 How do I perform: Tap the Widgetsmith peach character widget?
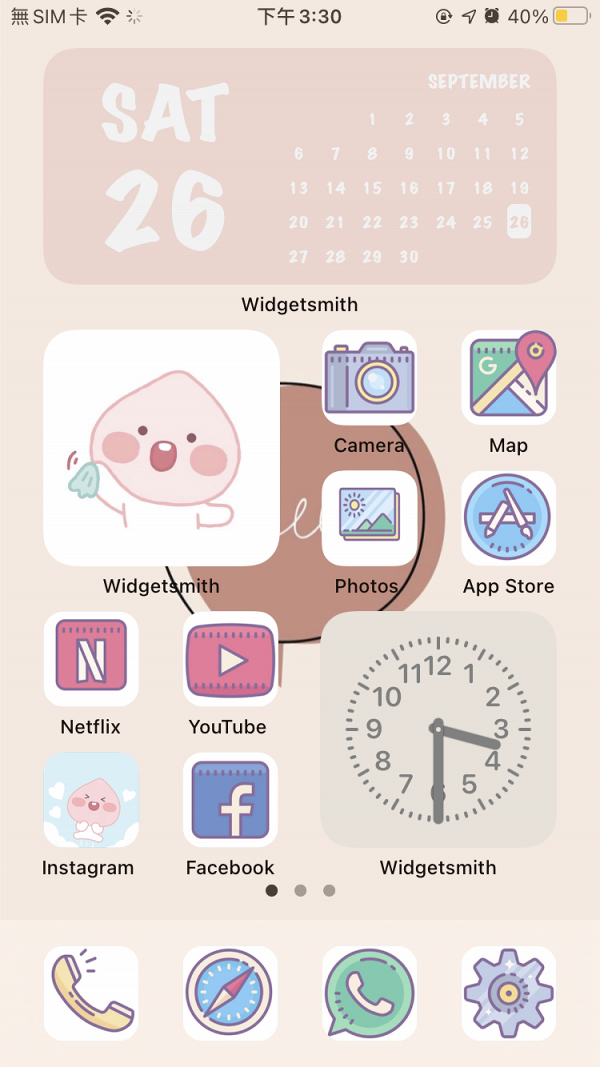[x=161, y=448]
